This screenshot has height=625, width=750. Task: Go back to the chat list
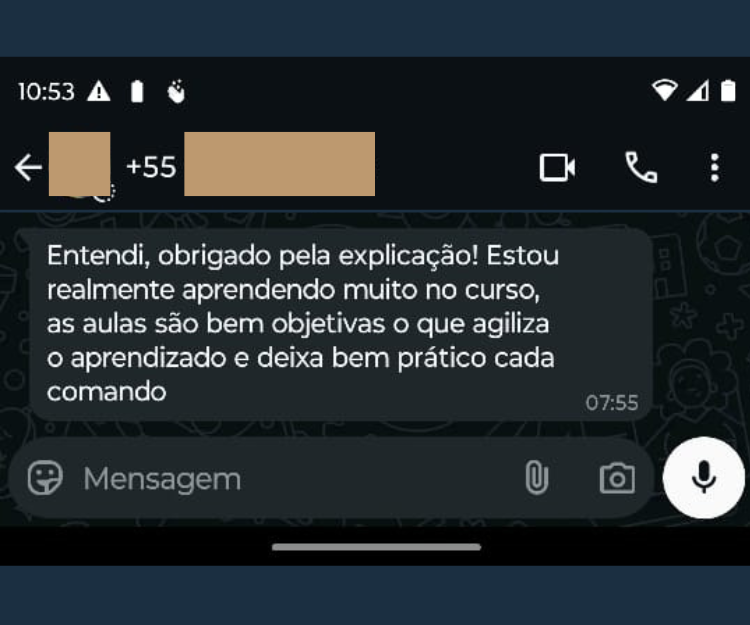pyautogui.click(x=28, y=168)
